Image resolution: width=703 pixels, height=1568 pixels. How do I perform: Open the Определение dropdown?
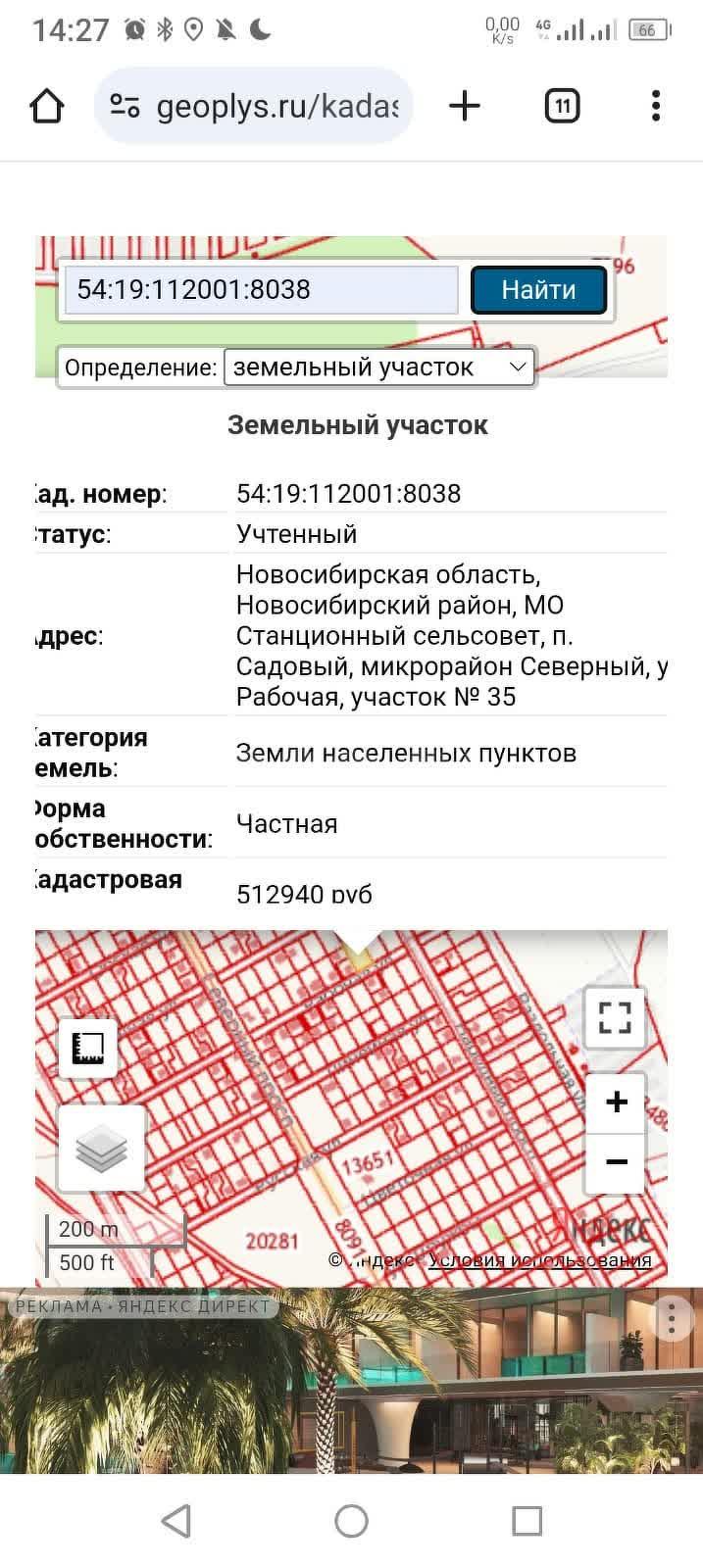click(x=379, y=367)
